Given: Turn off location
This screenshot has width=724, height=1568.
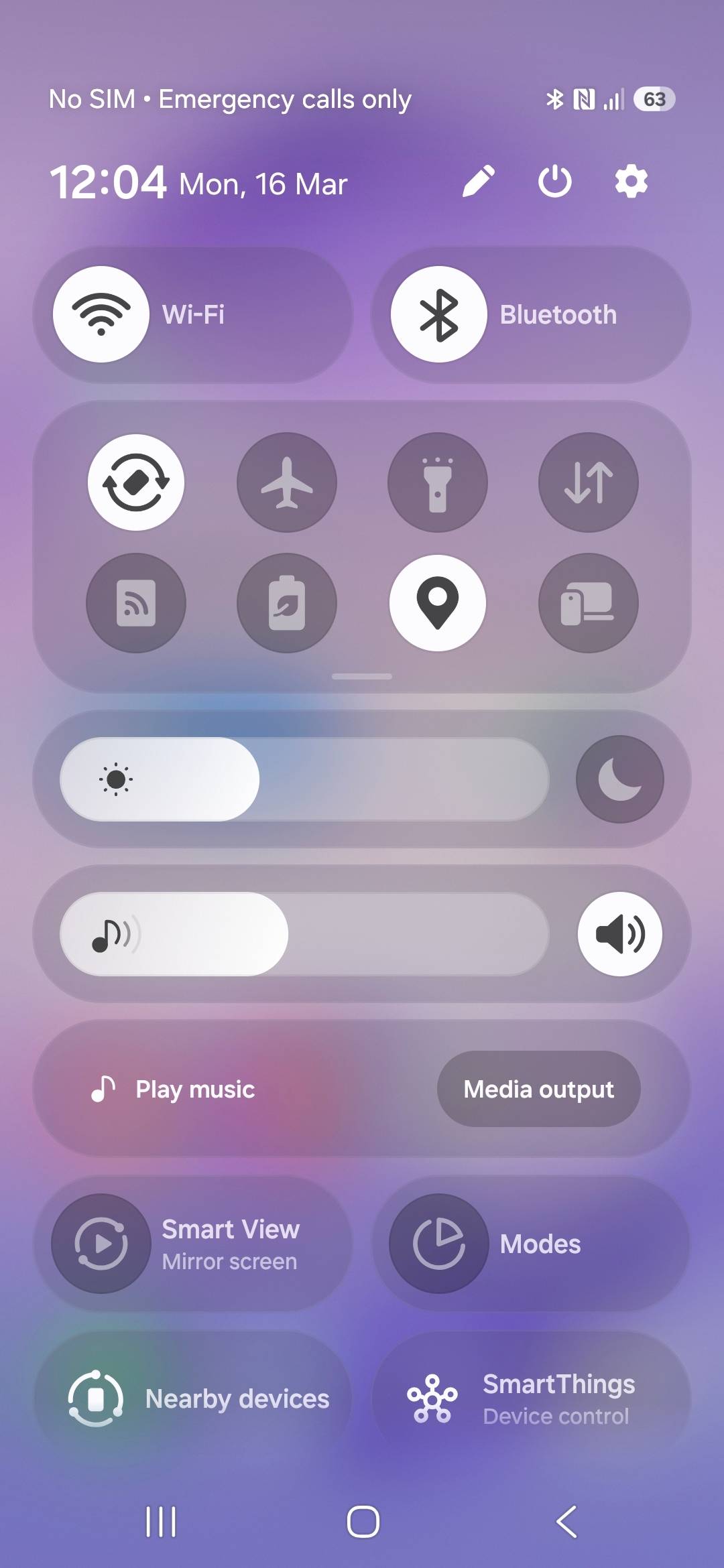Looking at the screenshot, I should 438,603.
